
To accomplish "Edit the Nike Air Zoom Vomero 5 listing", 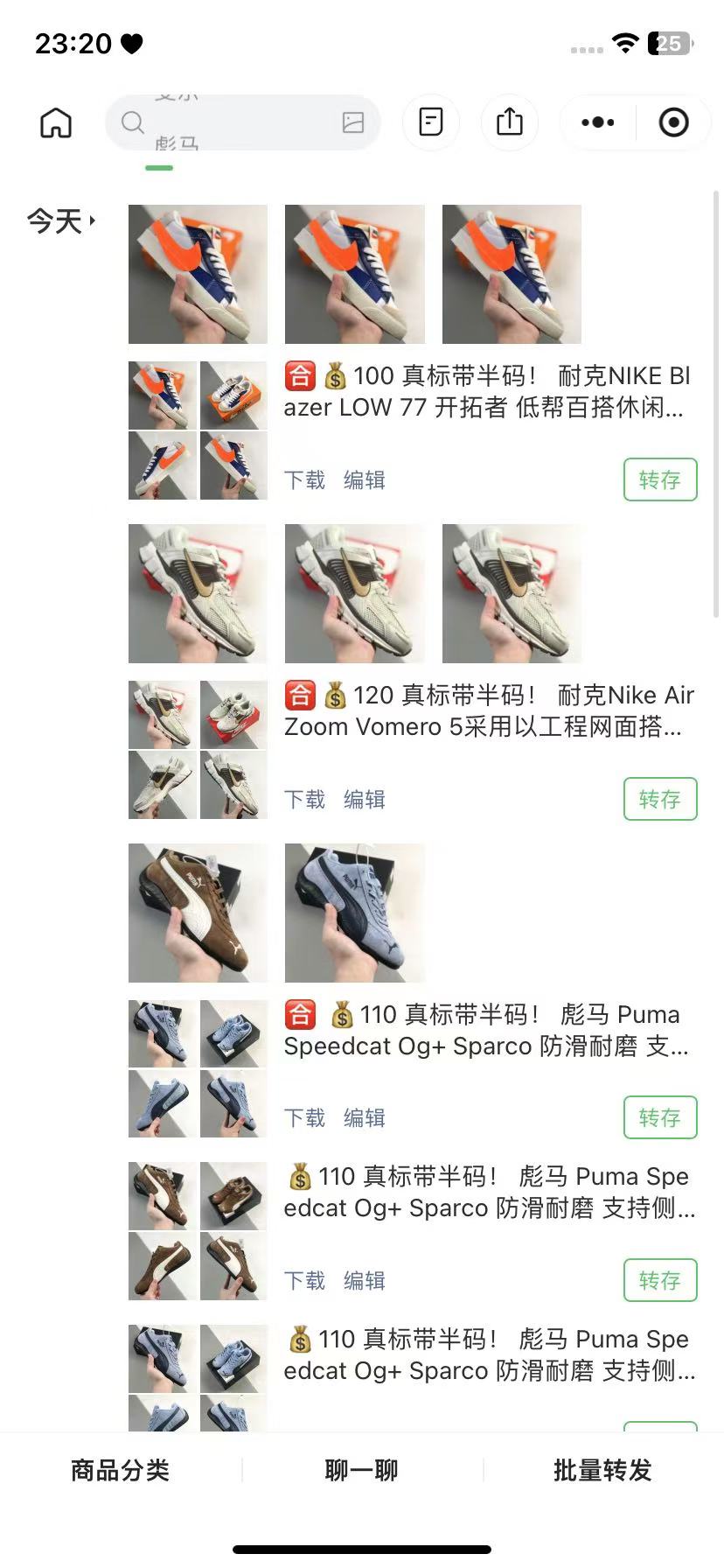I will click(x=365, y=799).
